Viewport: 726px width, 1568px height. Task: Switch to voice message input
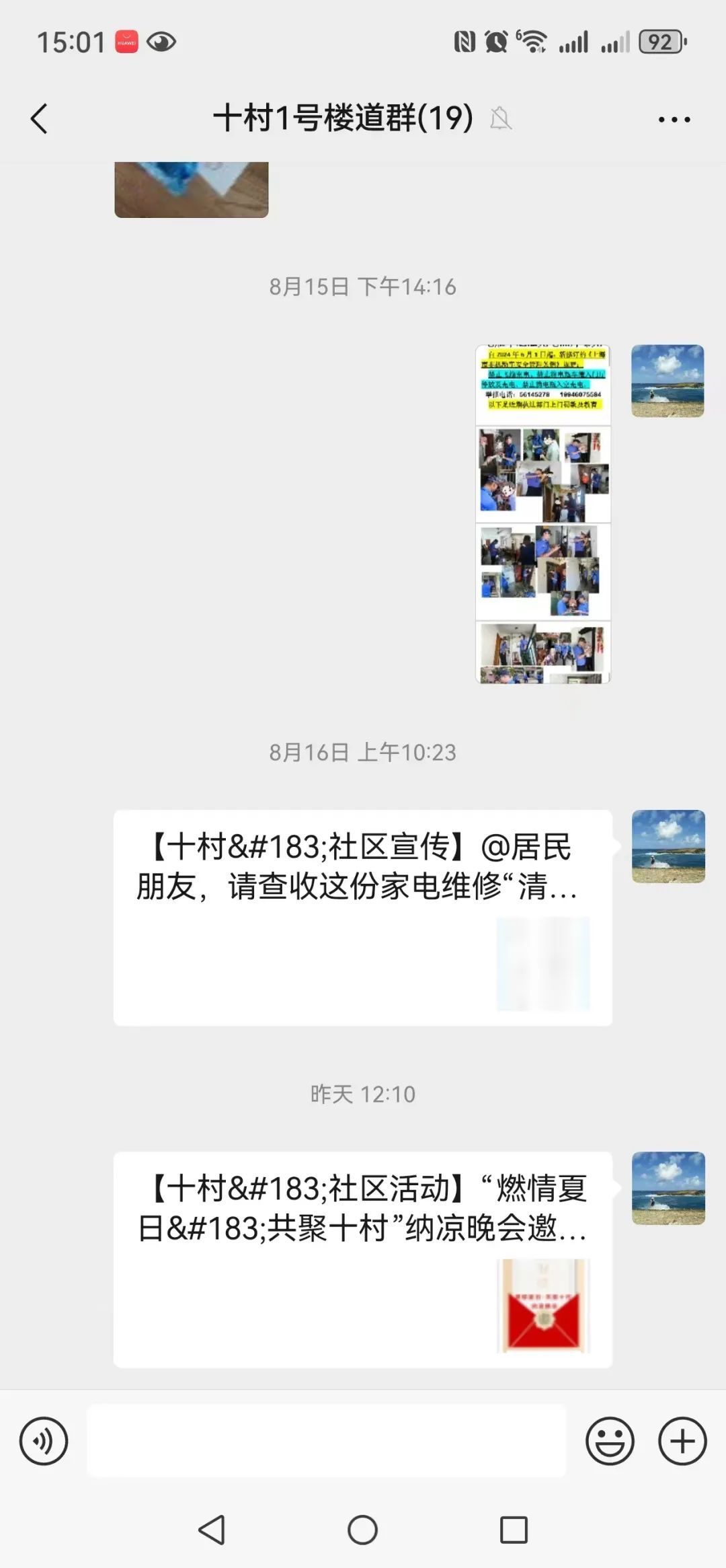pyautogui.click(x=44, y=1441)
